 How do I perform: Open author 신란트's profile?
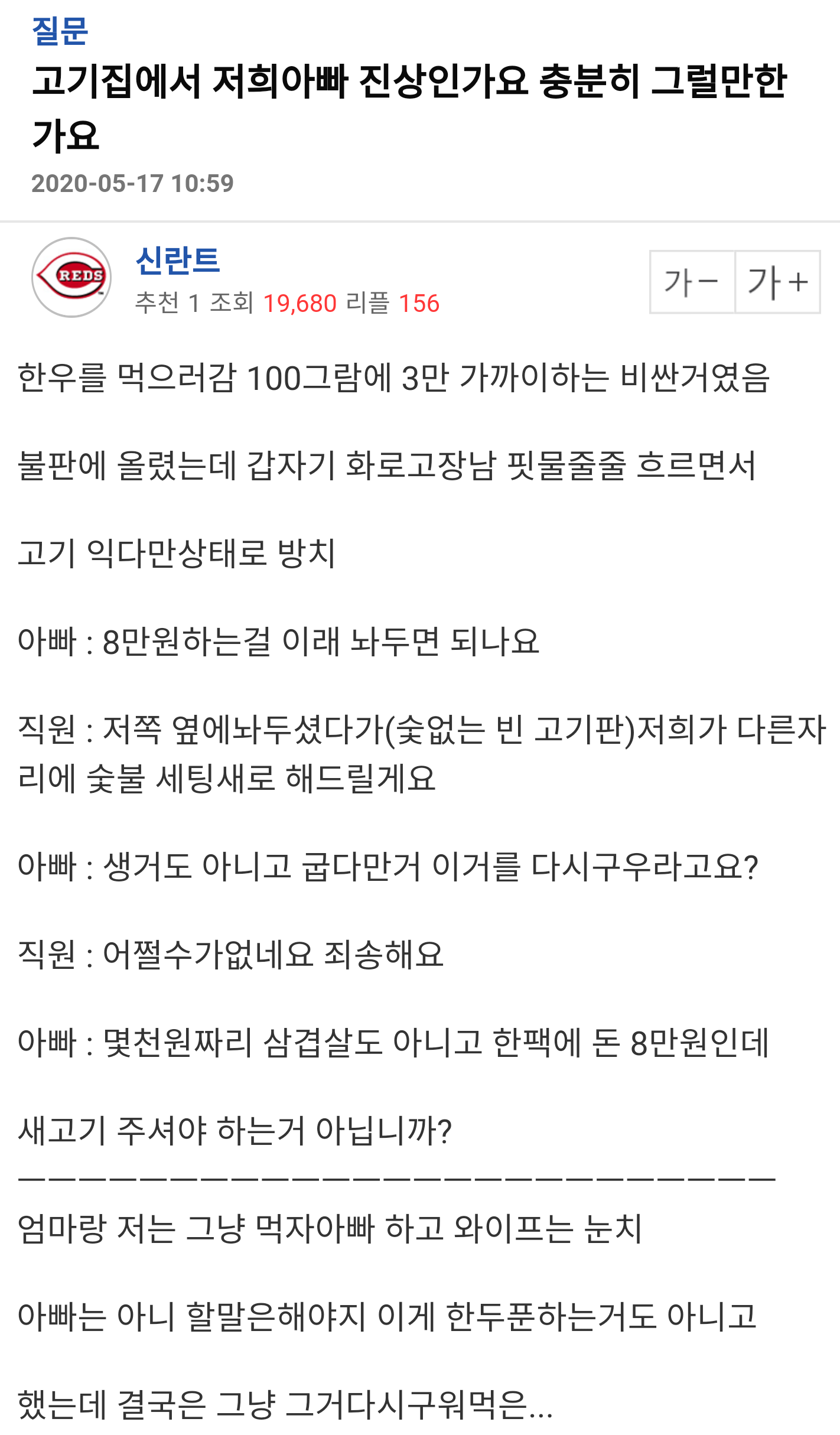coord(177,261)
